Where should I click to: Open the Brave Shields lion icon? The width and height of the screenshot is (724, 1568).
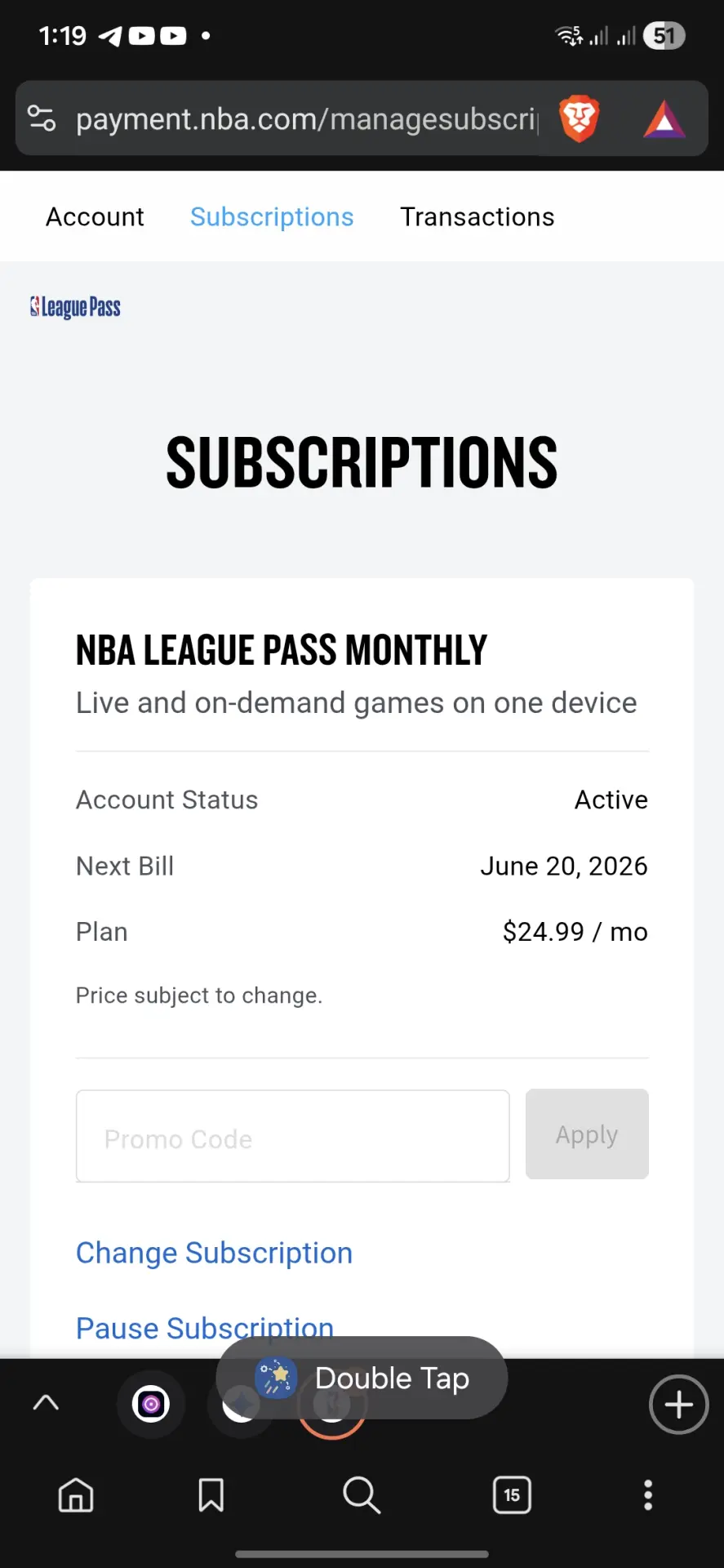pyautogui.click(x=580, y=118)
